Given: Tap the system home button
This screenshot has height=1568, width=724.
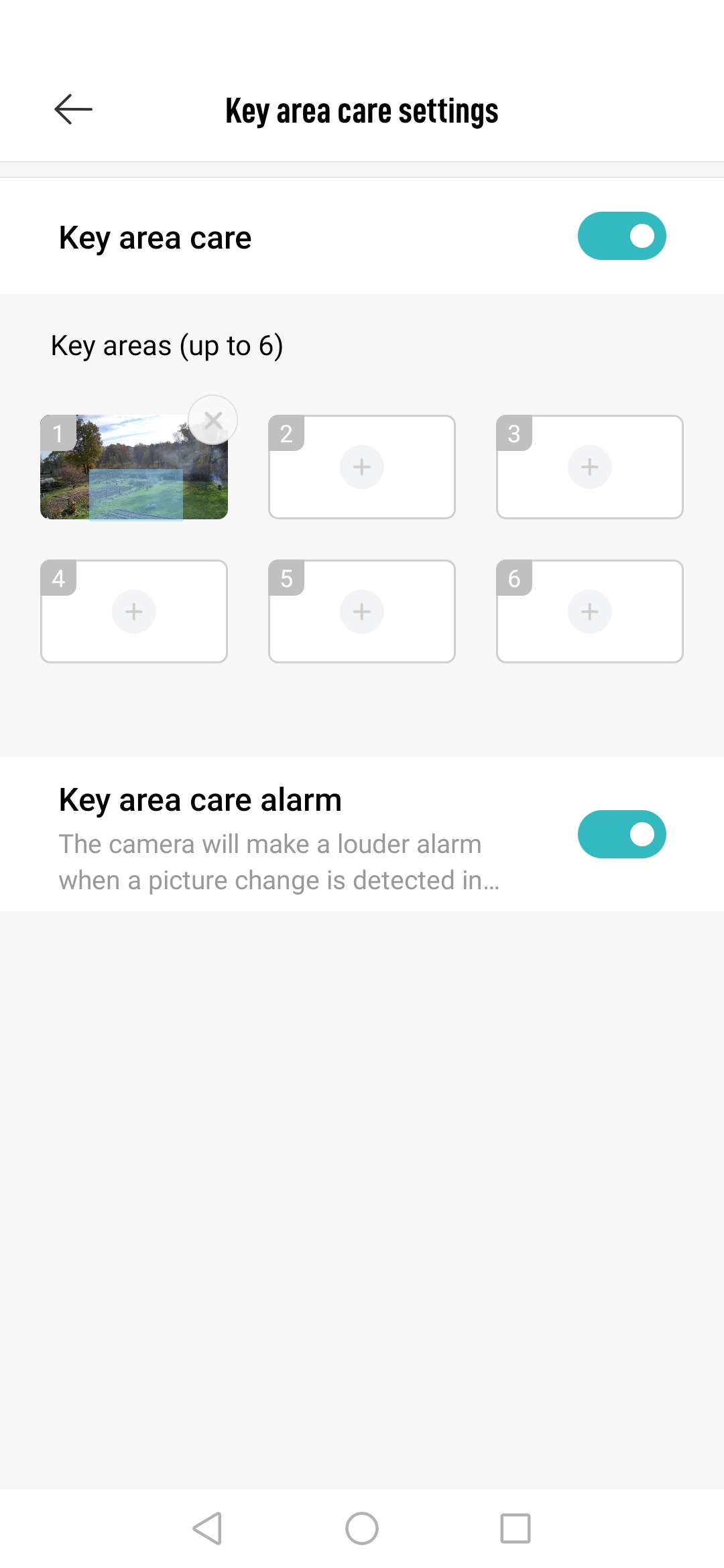Looking at the screenshot, I should click(362, 1528).
